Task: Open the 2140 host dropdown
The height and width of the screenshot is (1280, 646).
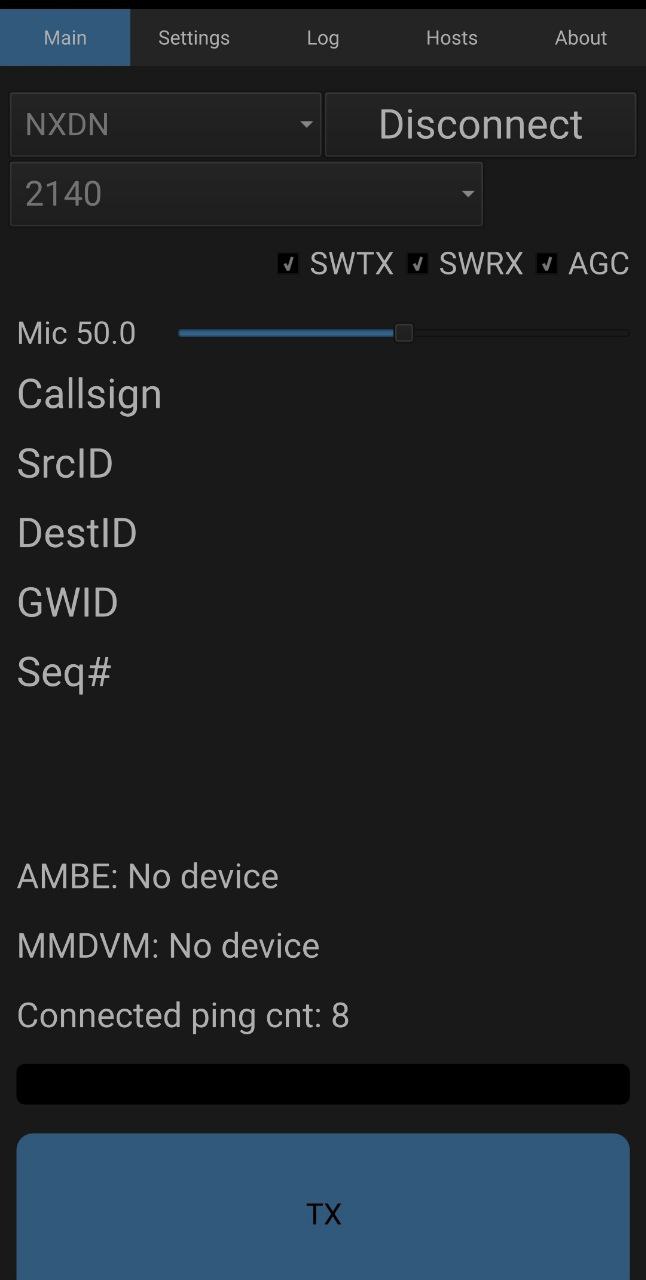Action: [246, 194]
